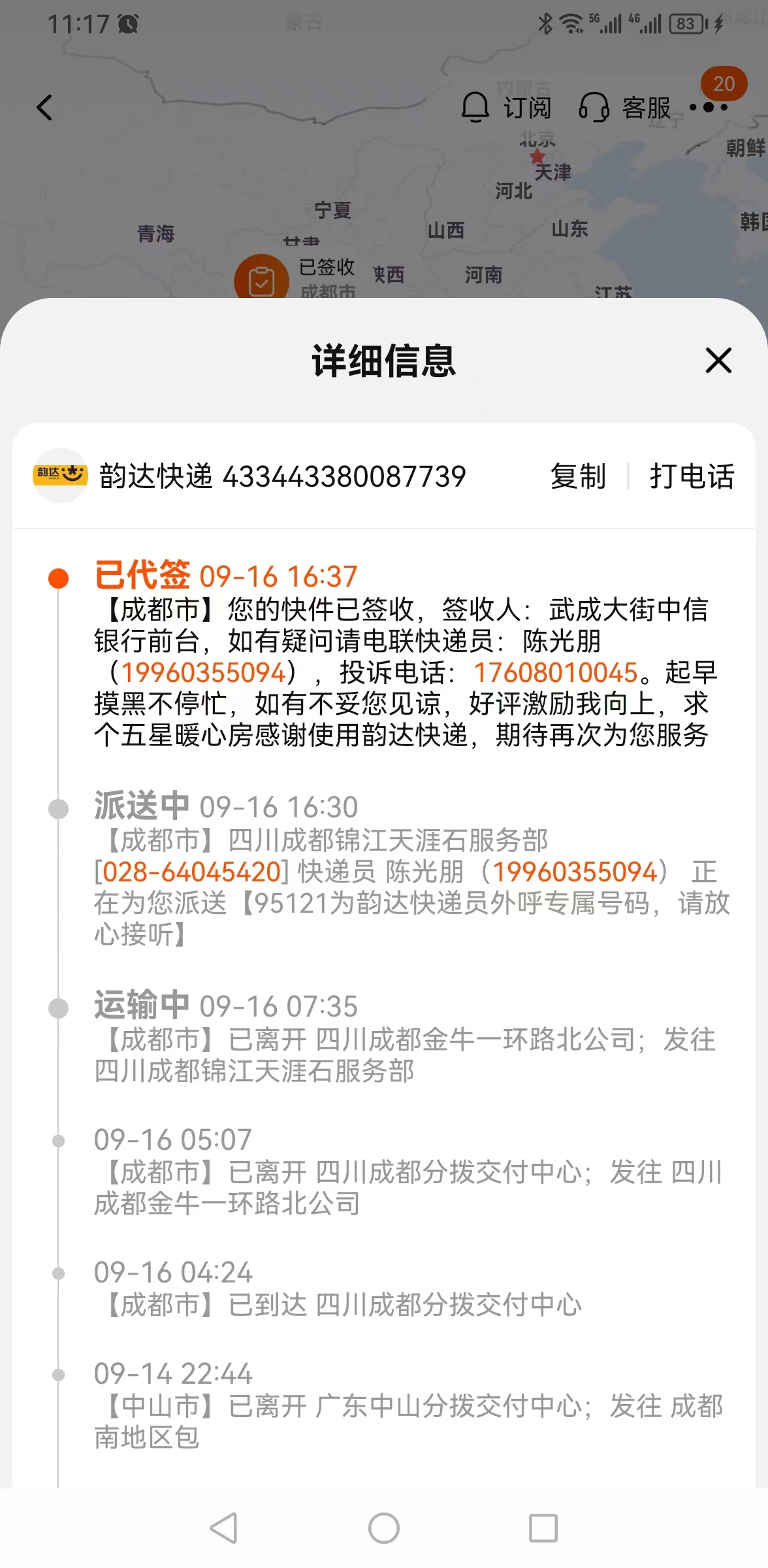Call courier 19960355094 in the 派送中 entry
768x1568 pixels.
pos(575,872)
